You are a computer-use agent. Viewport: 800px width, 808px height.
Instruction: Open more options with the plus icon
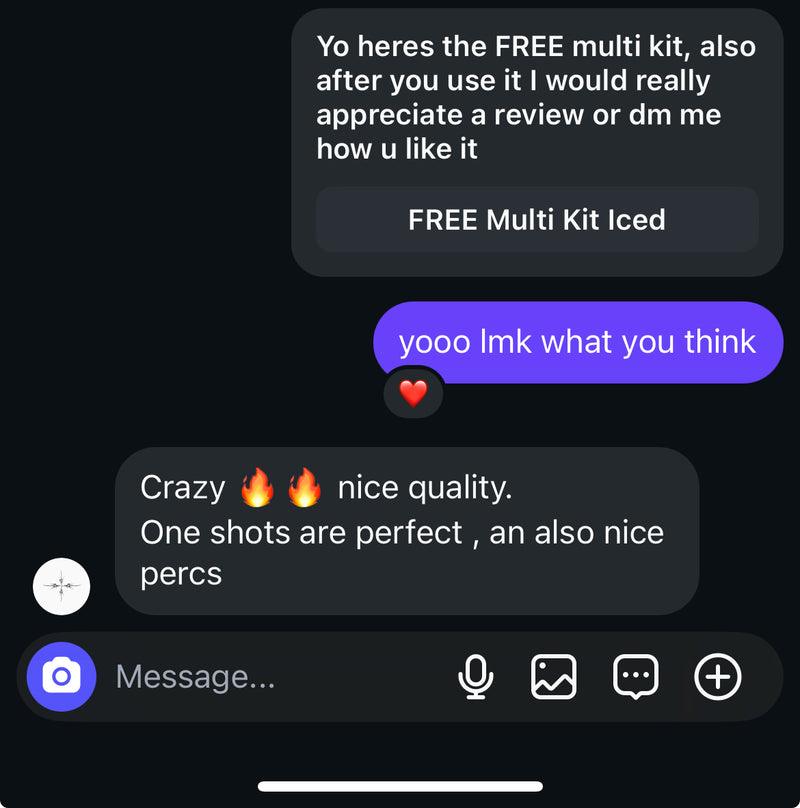718,677
